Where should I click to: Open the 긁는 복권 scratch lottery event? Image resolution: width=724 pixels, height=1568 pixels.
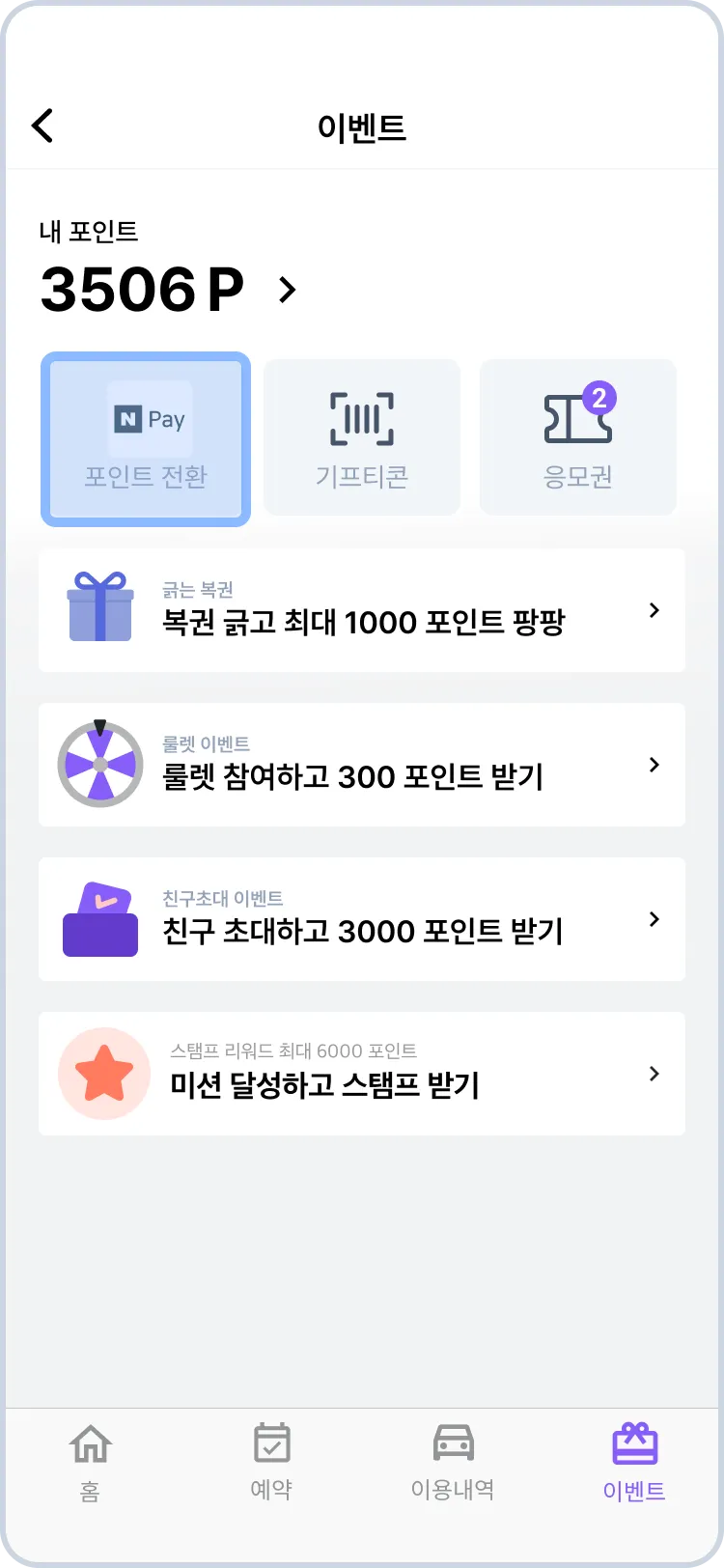click(362, 610)
